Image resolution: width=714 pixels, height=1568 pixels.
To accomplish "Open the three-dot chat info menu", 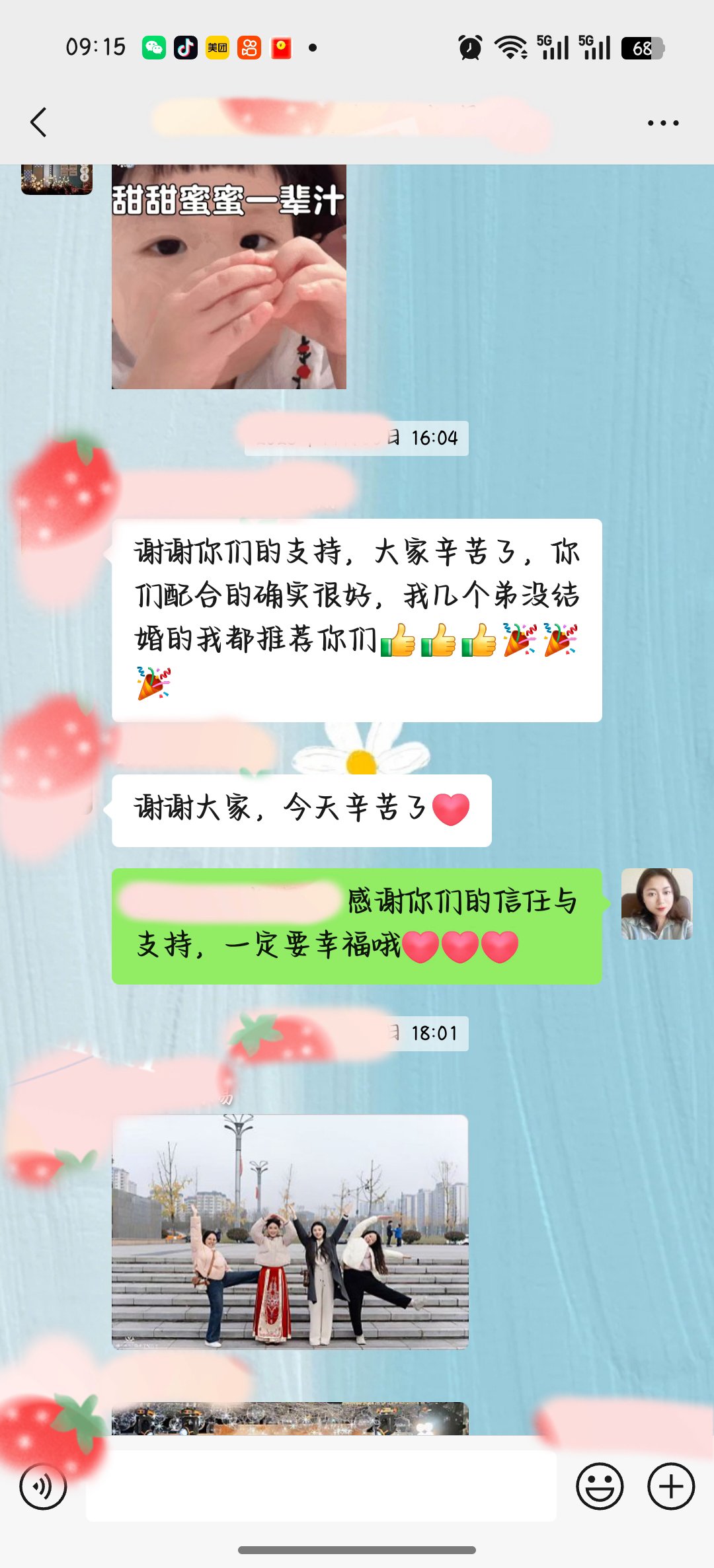I will 662,123.
